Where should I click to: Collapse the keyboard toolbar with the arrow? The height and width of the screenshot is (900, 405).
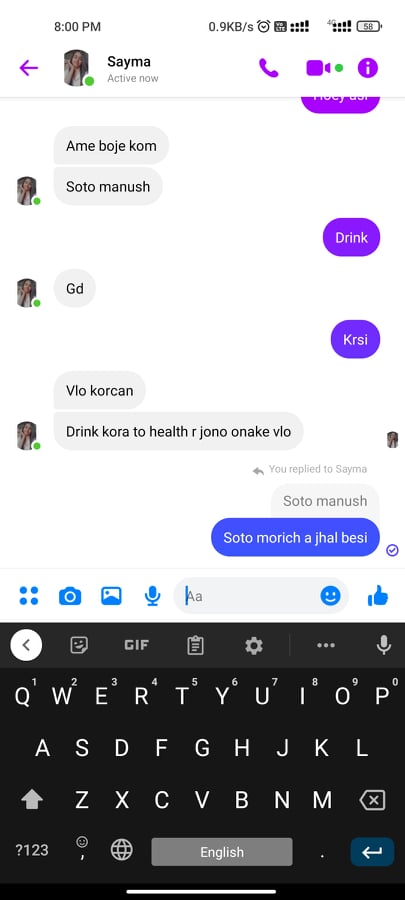(x=26, y=645)
